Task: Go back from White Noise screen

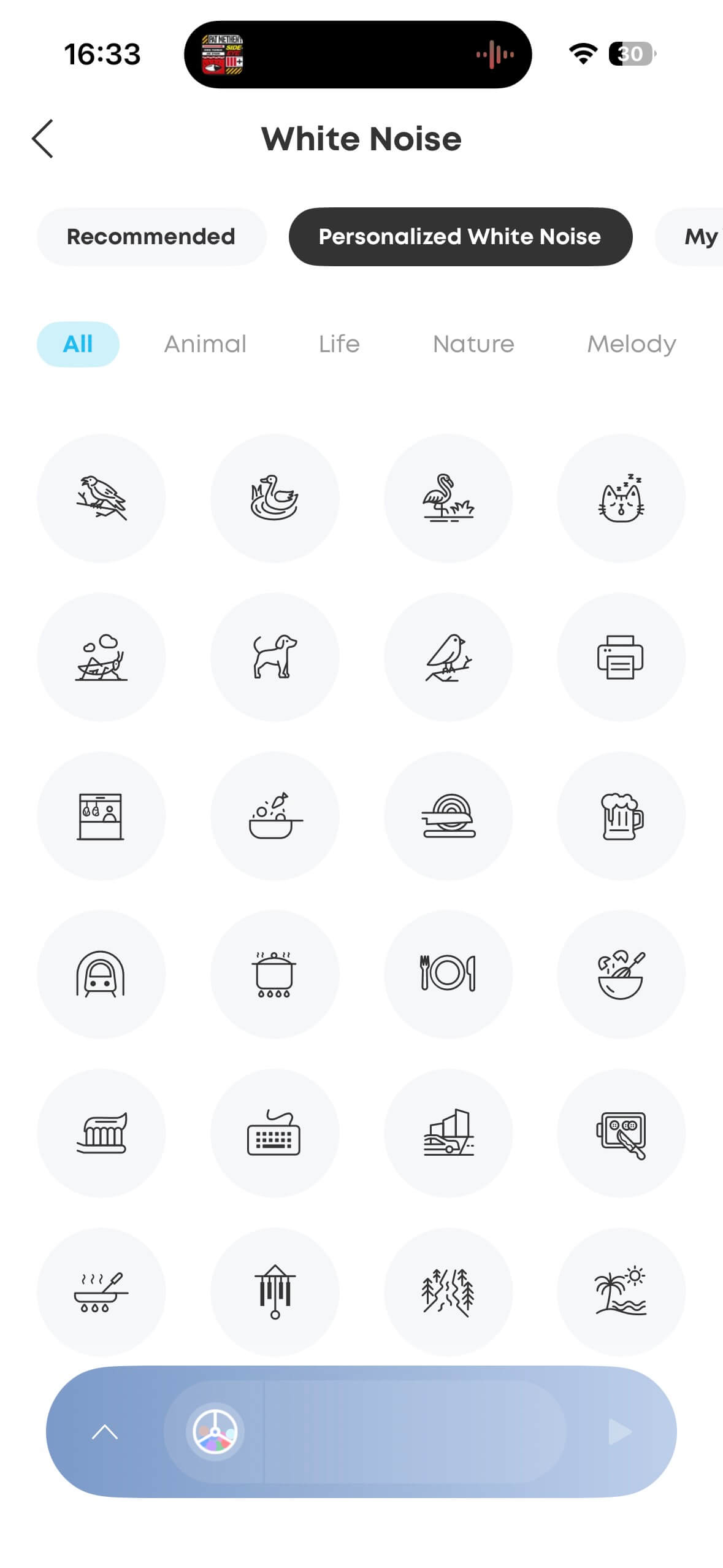Action: [x=43, y=139]
